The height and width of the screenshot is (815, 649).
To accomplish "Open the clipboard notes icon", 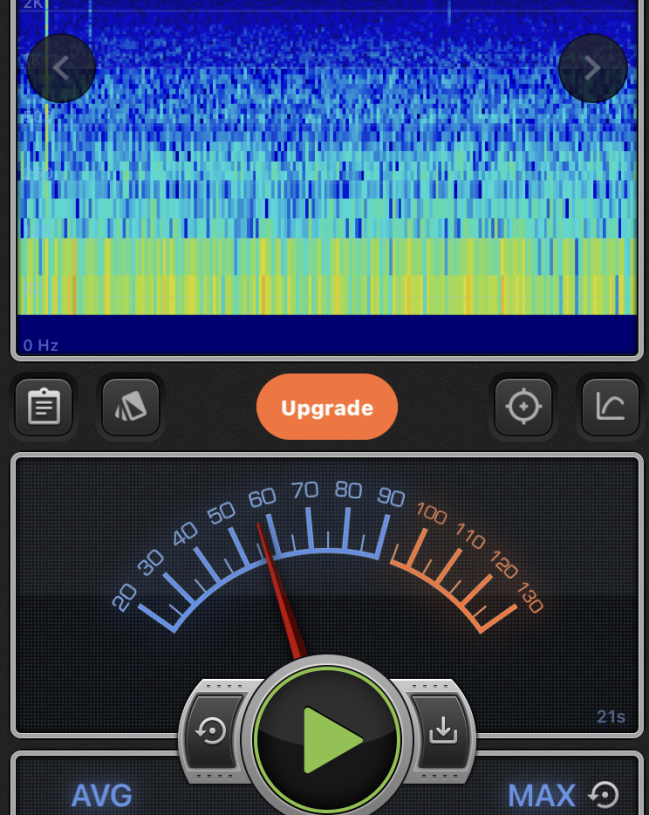I will [44, 407].
